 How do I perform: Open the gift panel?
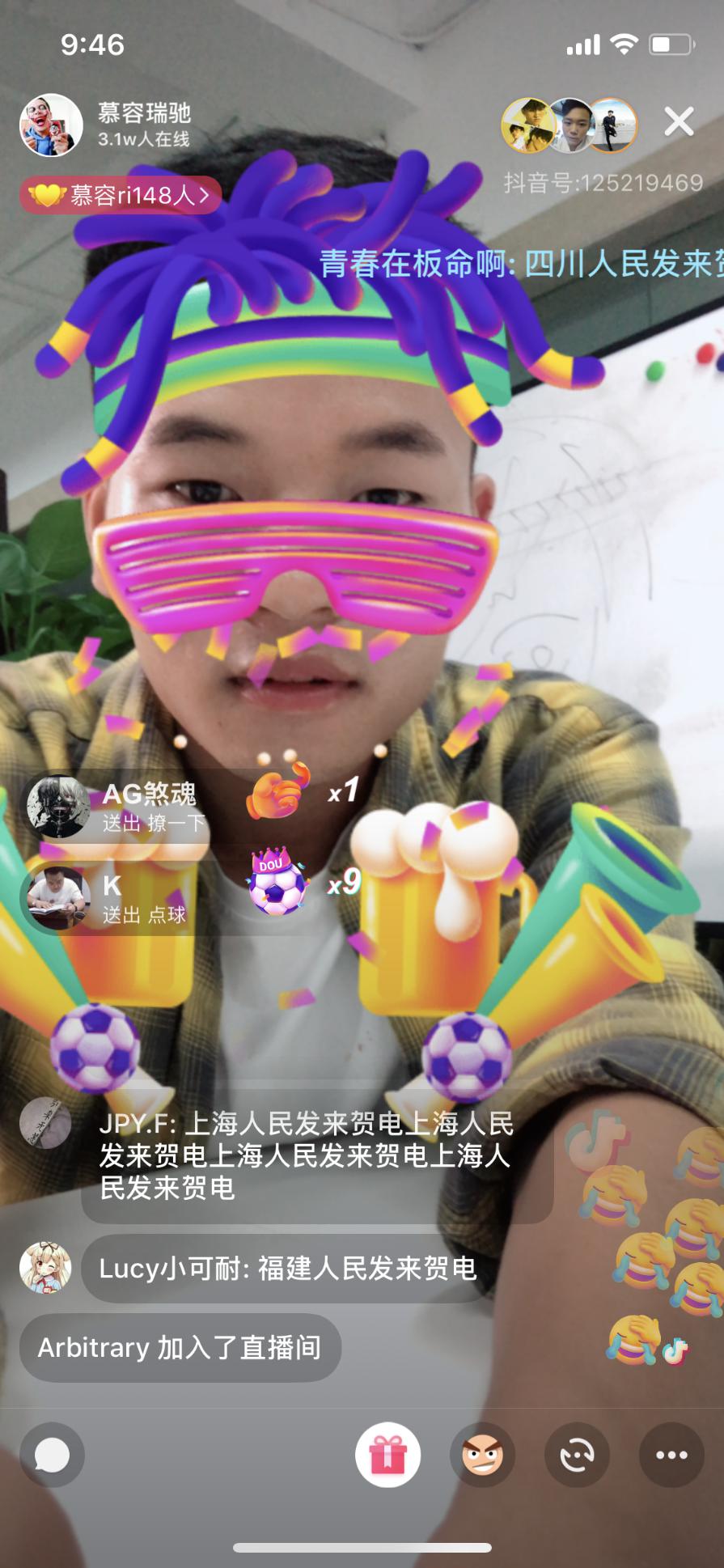(387, 1455)
